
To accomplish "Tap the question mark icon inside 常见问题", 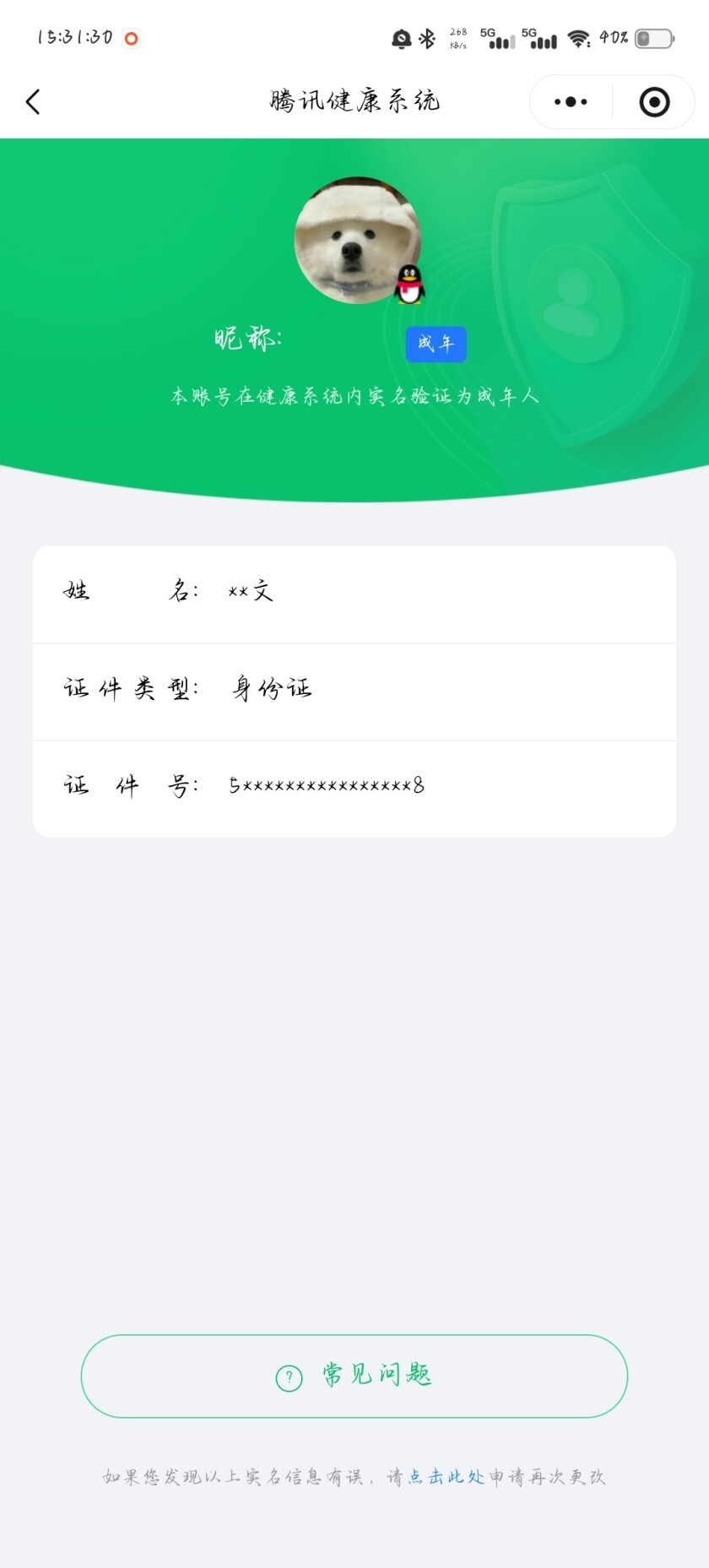I will pyautogui.click(x=288, y=1375).
